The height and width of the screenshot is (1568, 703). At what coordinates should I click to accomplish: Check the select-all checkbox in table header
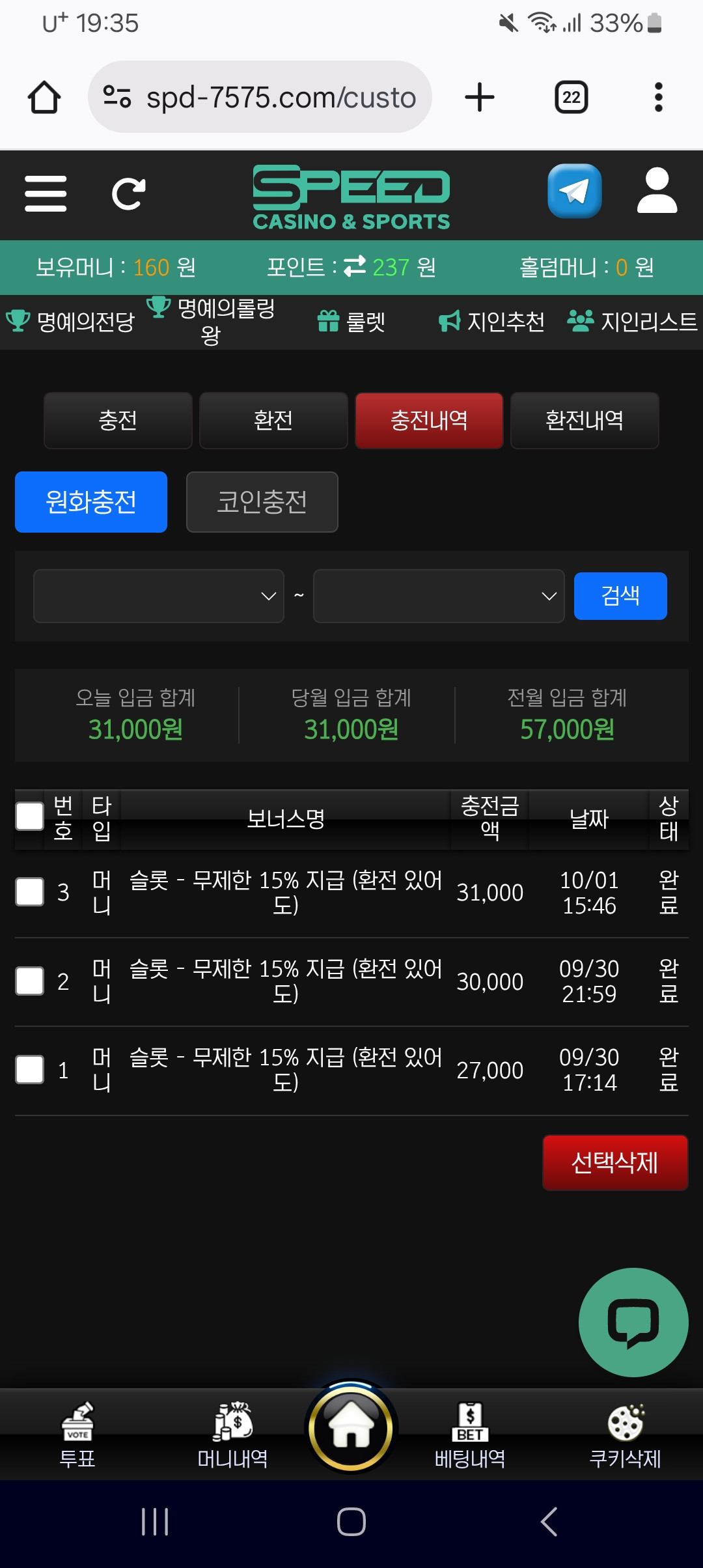tap(30, 816)
